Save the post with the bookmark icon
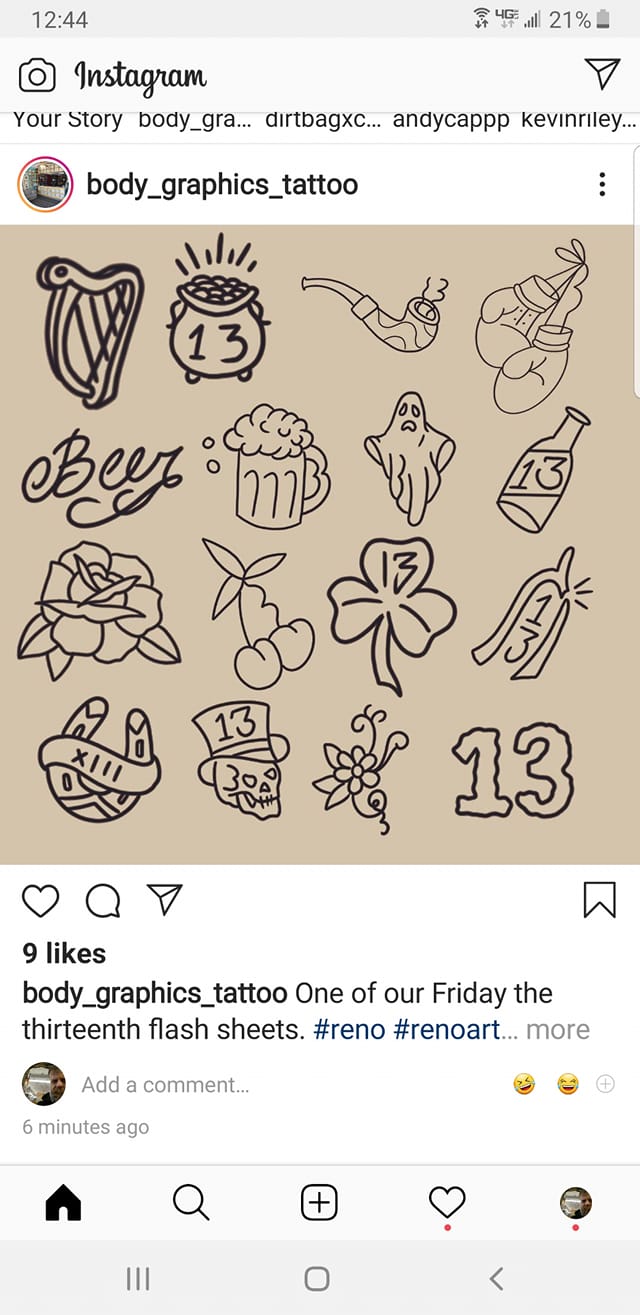This screenshot has height=1315, width=640. (x=599, y=900)
